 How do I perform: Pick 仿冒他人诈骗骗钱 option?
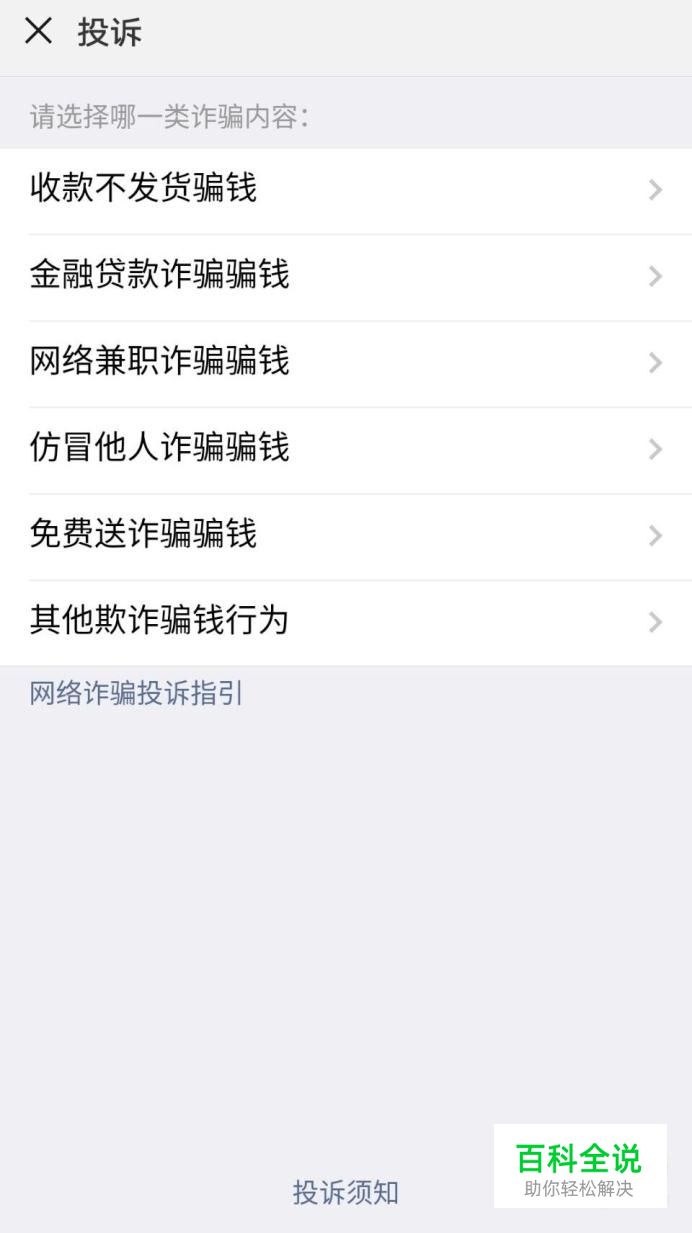coord(346,450)
